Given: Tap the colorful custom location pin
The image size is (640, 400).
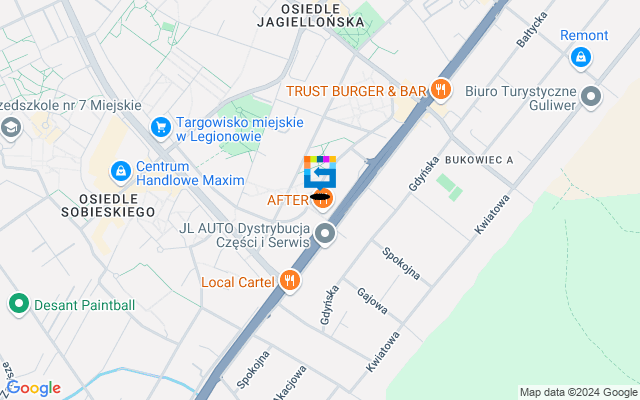Looking at the screenshot, I should click(320, 170).
